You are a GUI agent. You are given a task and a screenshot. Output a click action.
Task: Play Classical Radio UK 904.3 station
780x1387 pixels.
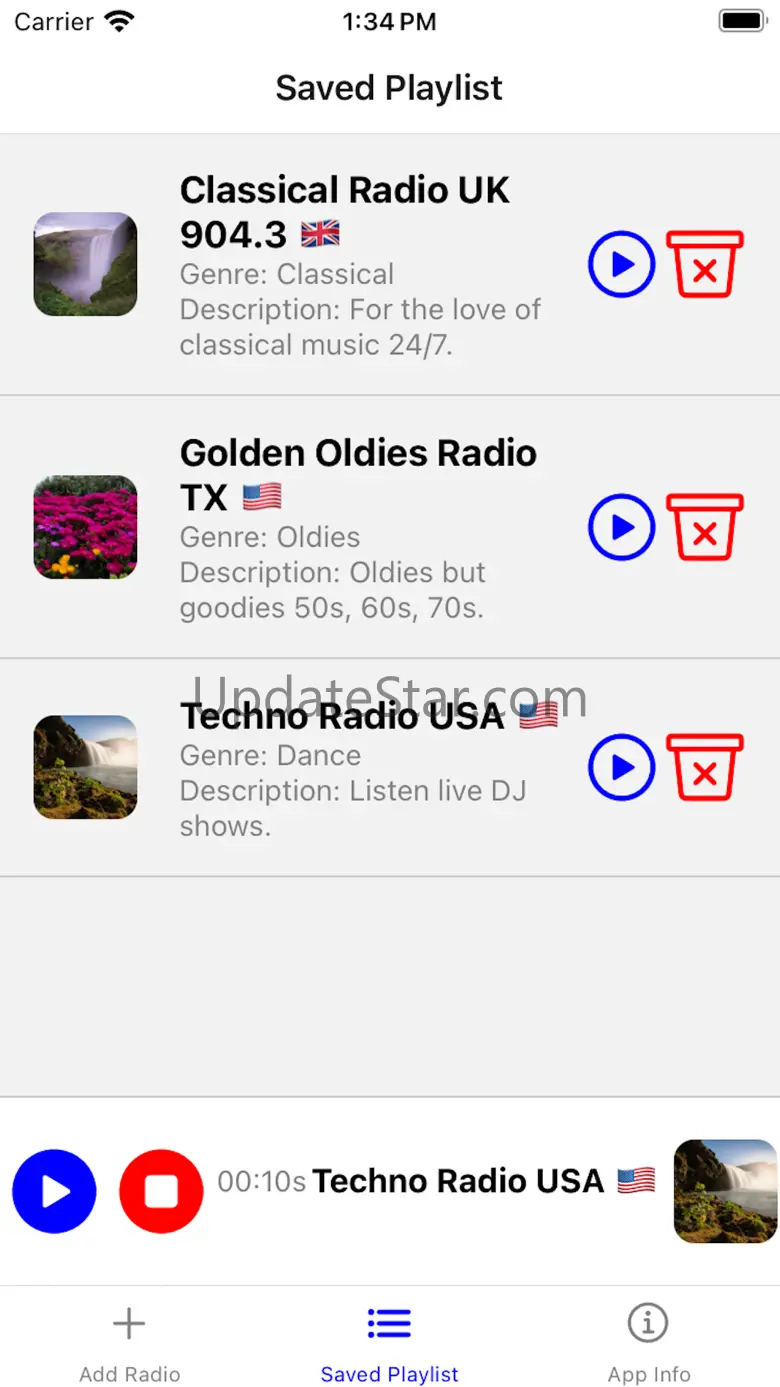(x=621, y=265)
